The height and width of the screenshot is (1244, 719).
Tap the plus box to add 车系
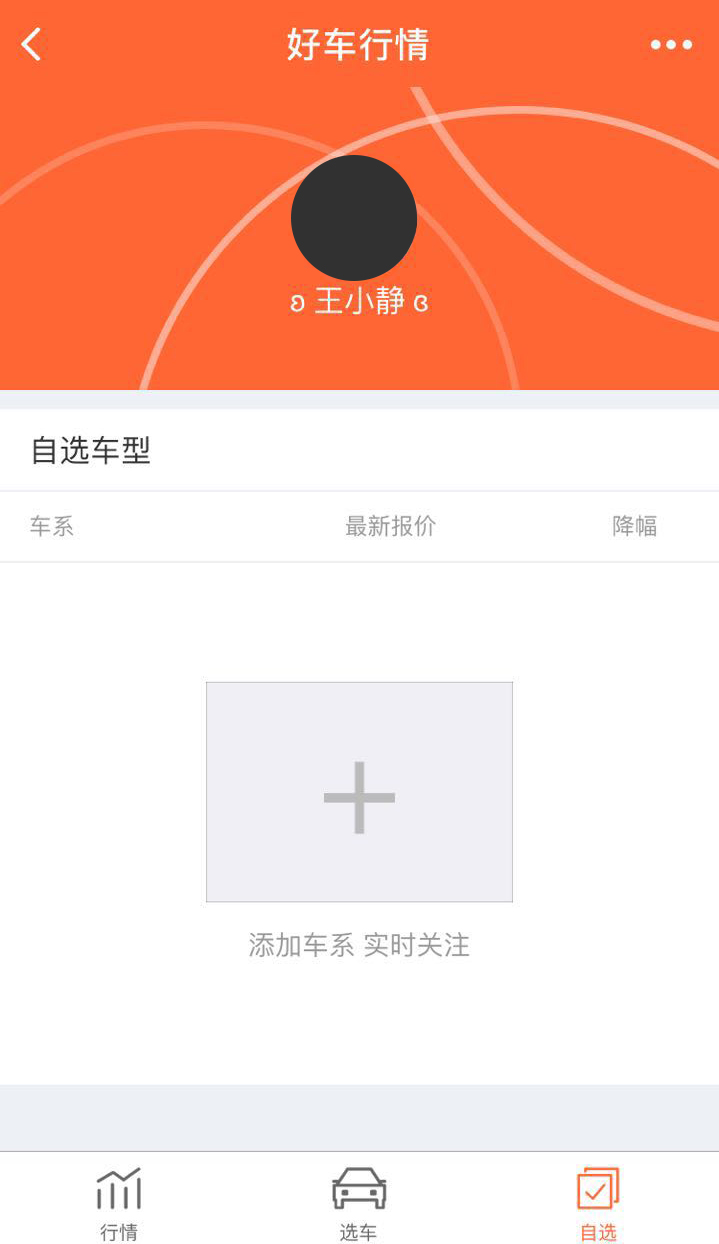tap(359, 792)
